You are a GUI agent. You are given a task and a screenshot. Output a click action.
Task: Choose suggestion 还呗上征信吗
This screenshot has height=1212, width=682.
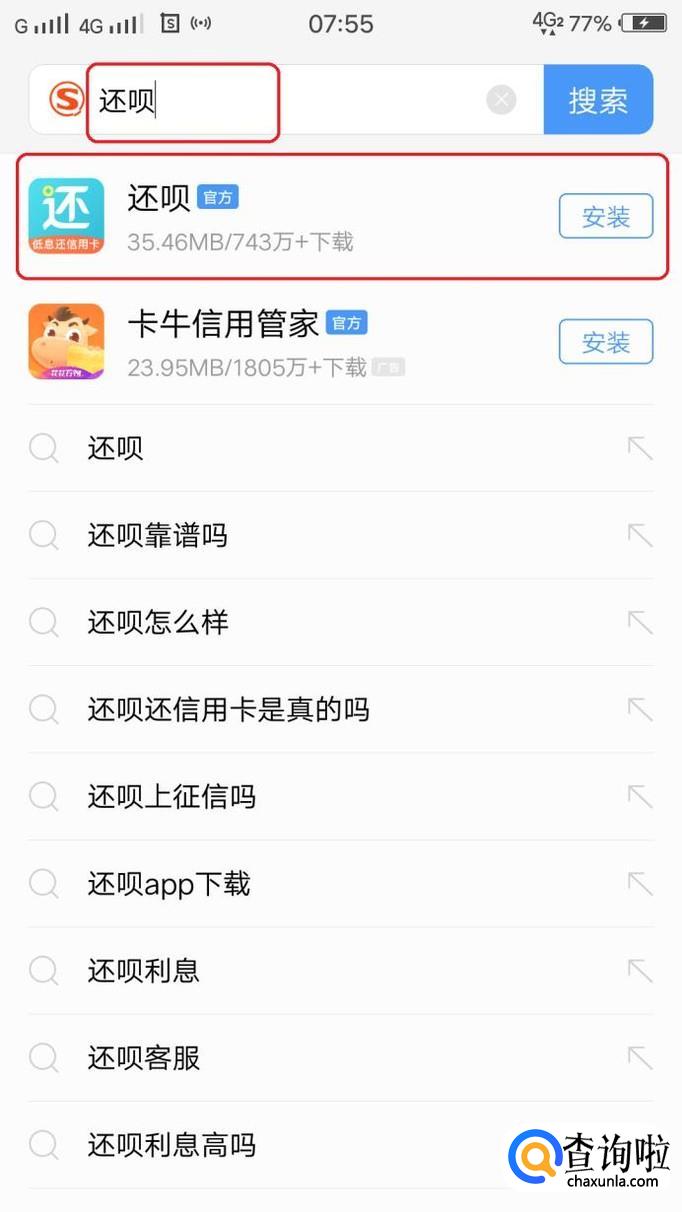point(171,797)
